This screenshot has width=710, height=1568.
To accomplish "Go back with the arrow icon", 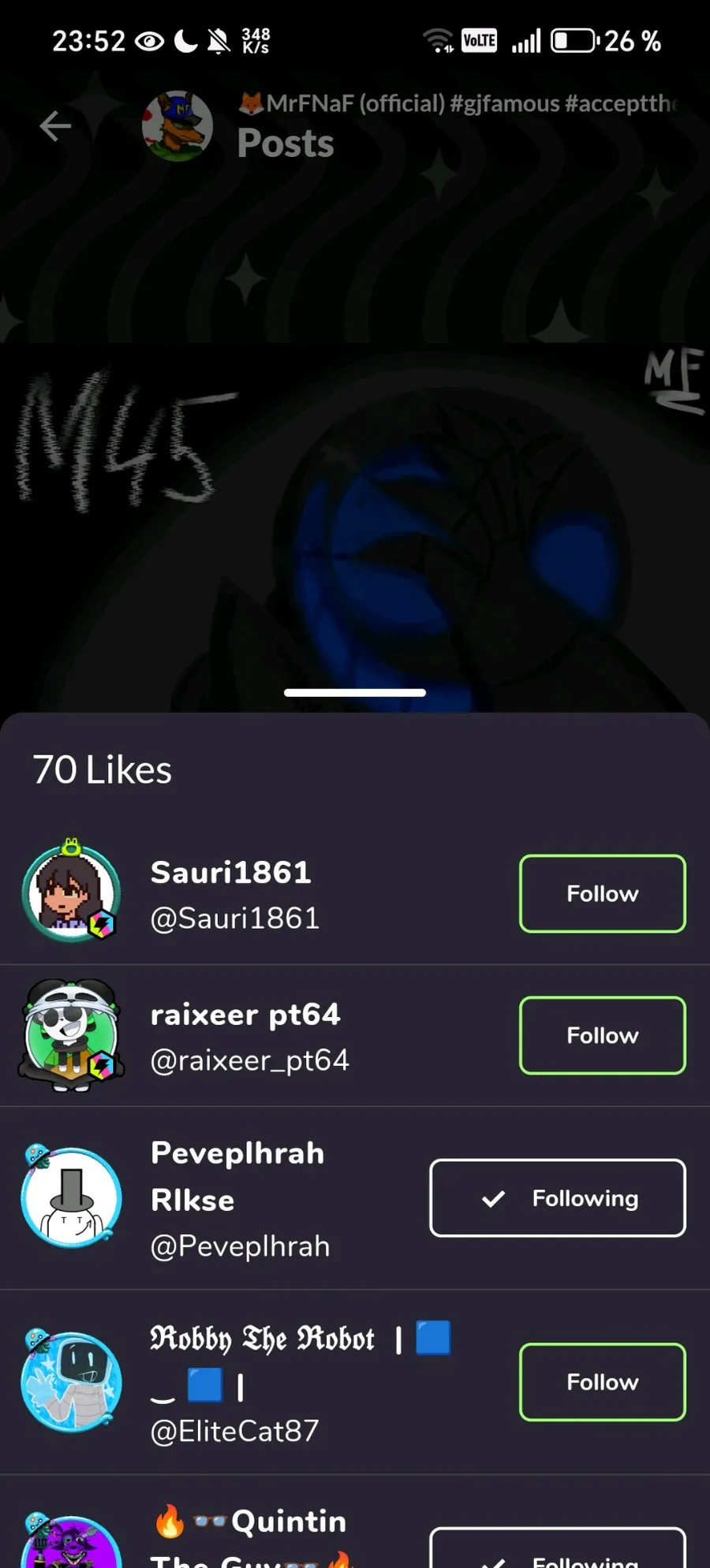I will click(x=55, y=126).
